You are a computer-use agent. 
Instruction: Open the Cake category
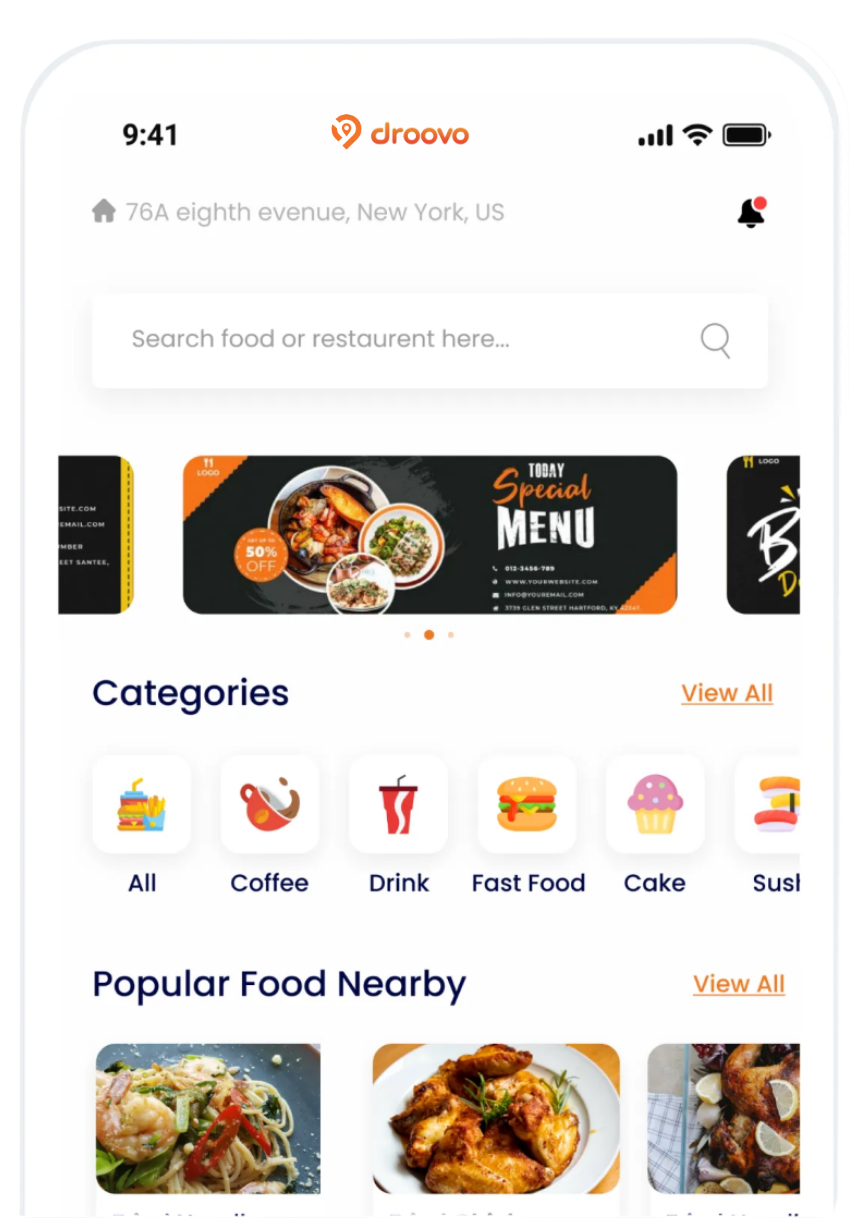pyautogui.click(x=655, y=805)
